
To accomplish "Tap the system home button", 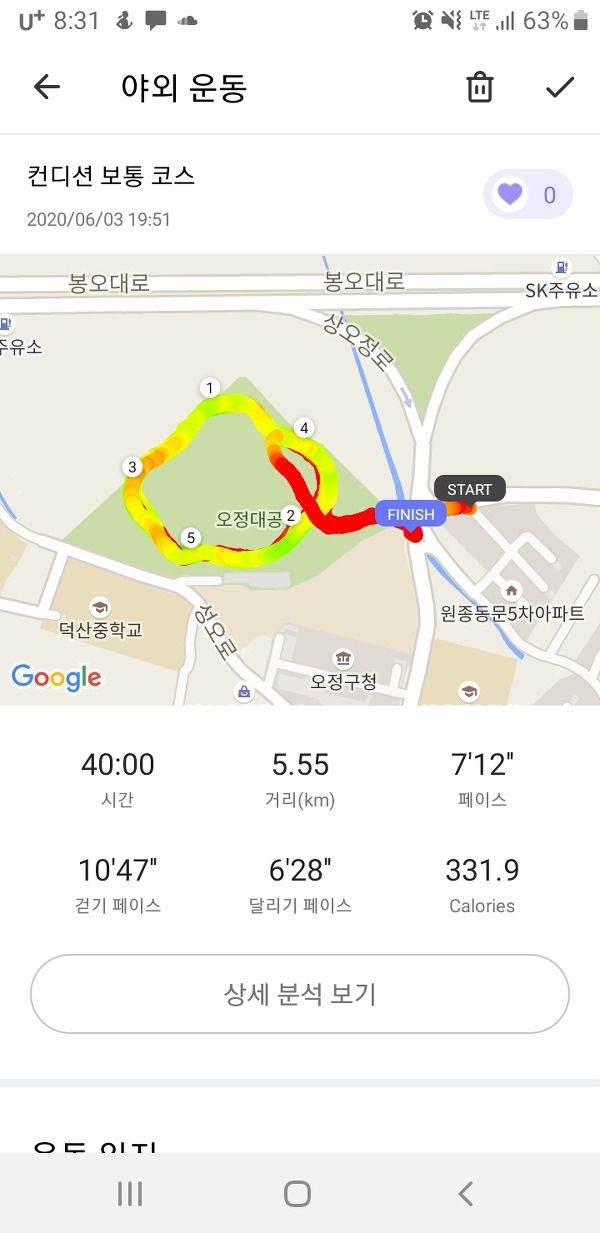I will pos(297,1193).
